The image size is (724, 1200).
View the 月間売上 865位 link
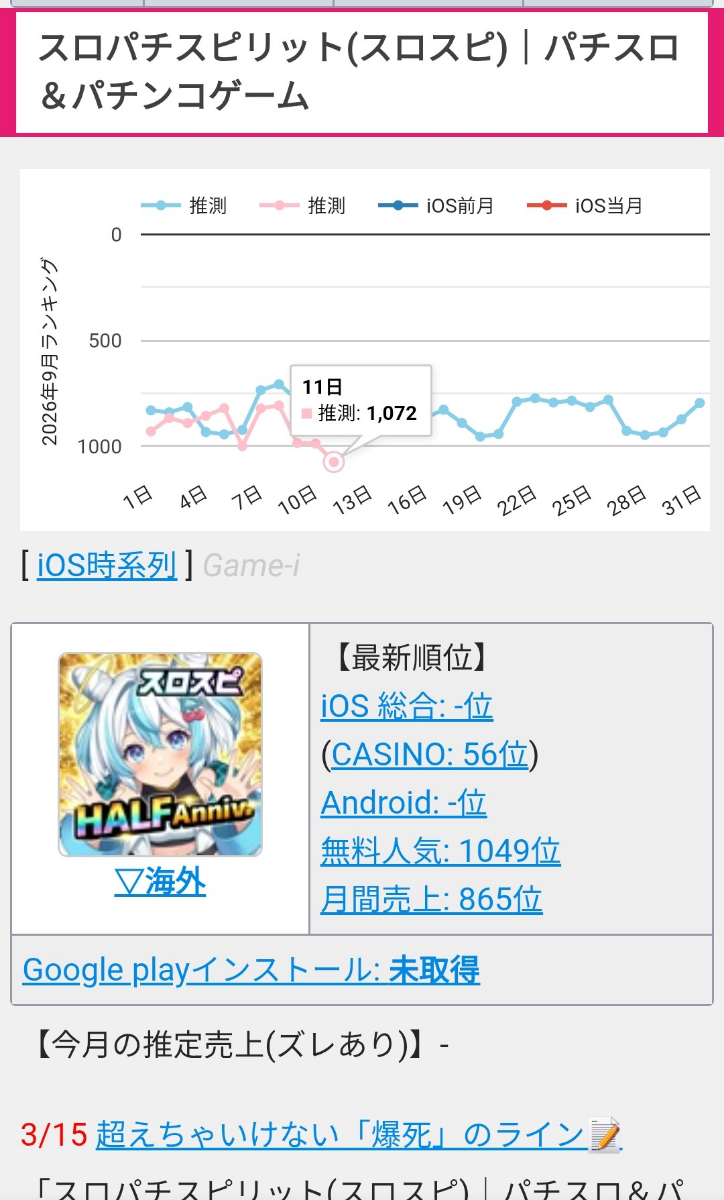coord(432,899)
